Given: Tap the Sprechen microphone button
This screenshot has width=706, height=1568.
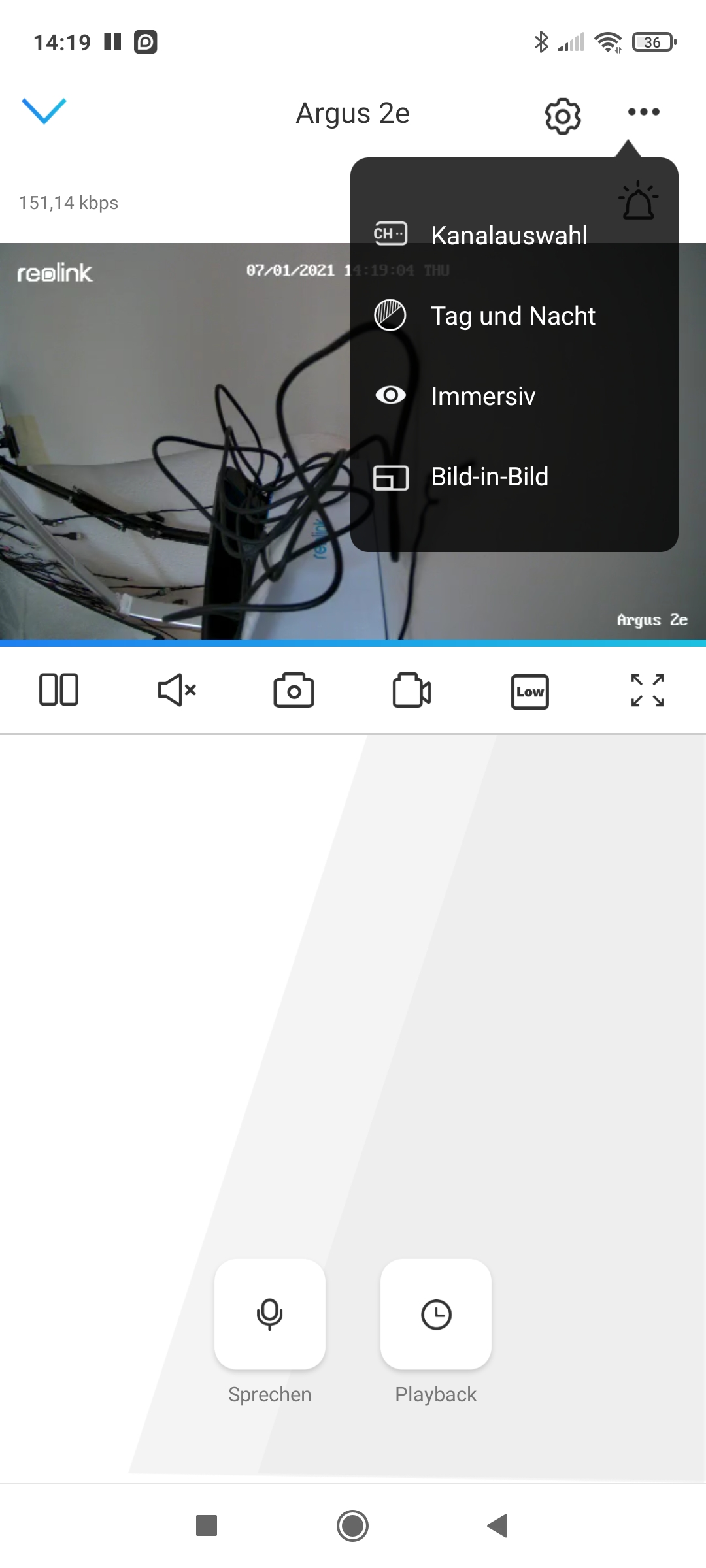Looking at the screenshot, I should (270, 1315).
